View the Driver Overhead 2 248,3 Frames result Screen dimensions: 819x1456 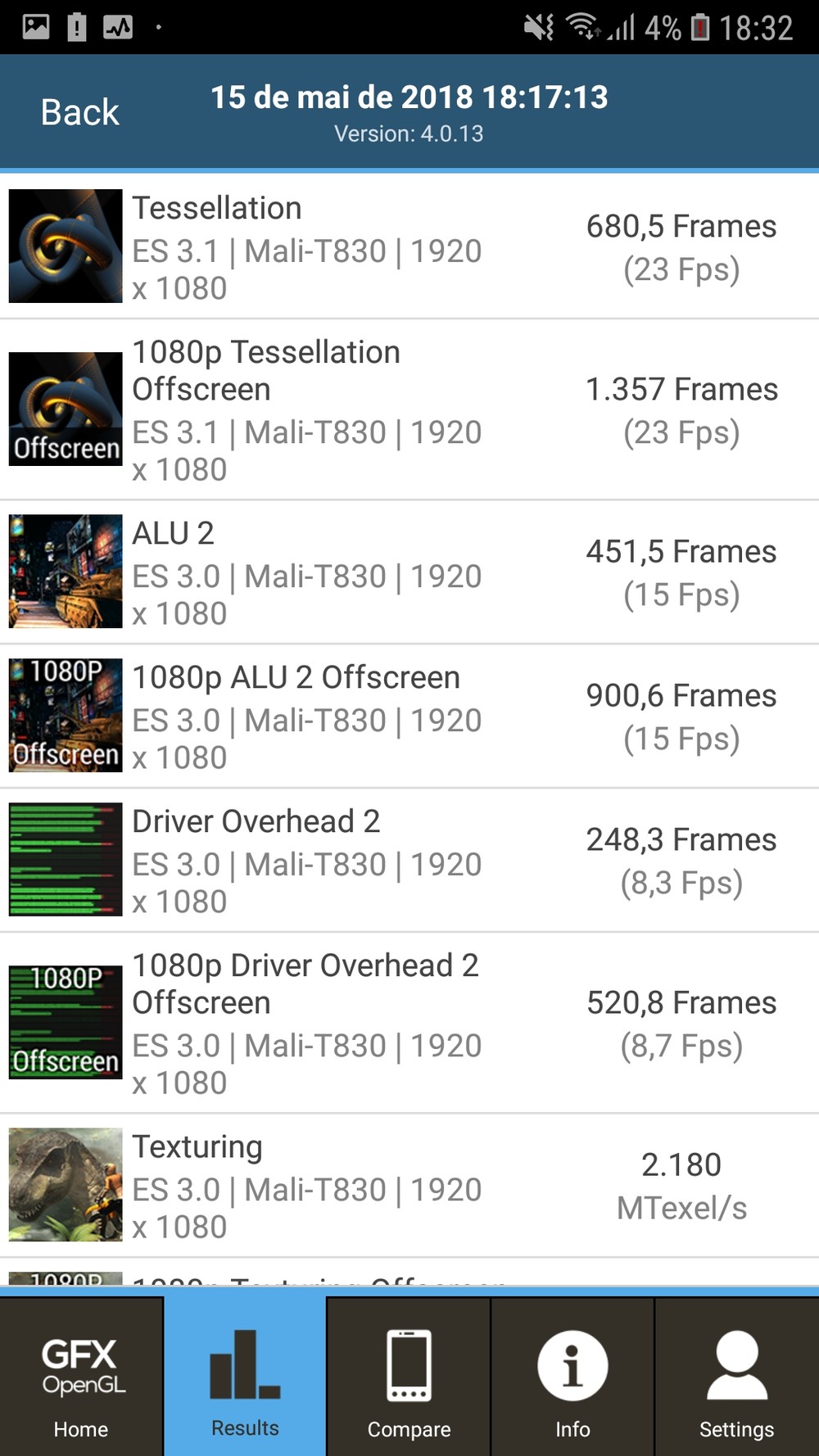pos(409,860)
